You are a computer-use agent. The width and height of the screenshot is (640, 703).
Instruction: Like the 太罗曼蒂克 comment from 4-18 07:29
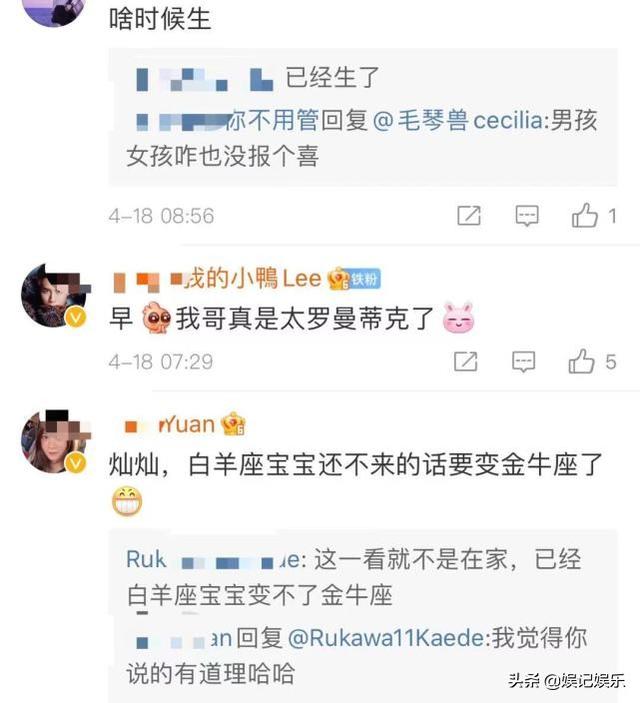tap(582, 362)
